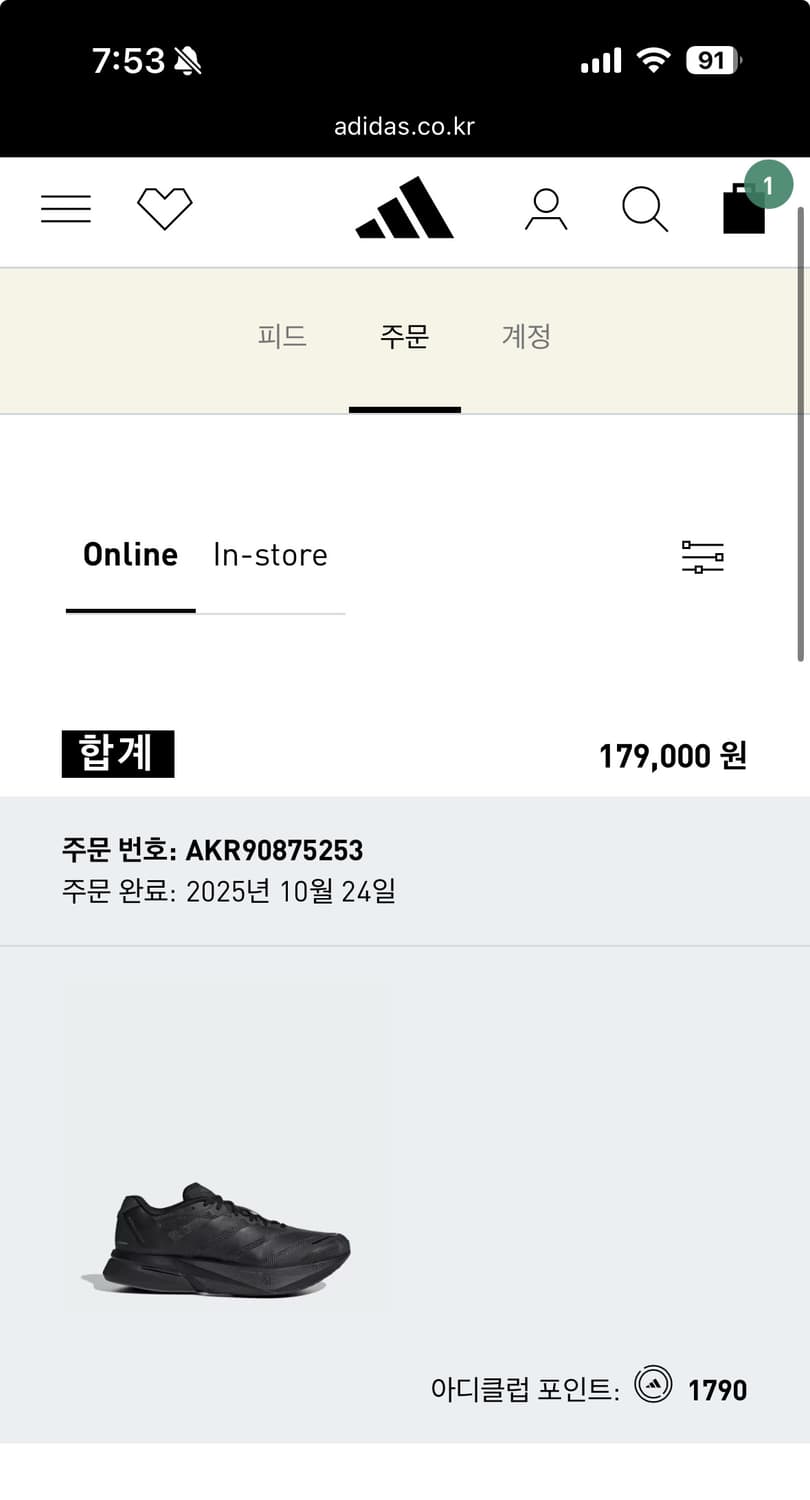Open the order filter options icon
The image size is (810, 1500).
pos(701,557)
